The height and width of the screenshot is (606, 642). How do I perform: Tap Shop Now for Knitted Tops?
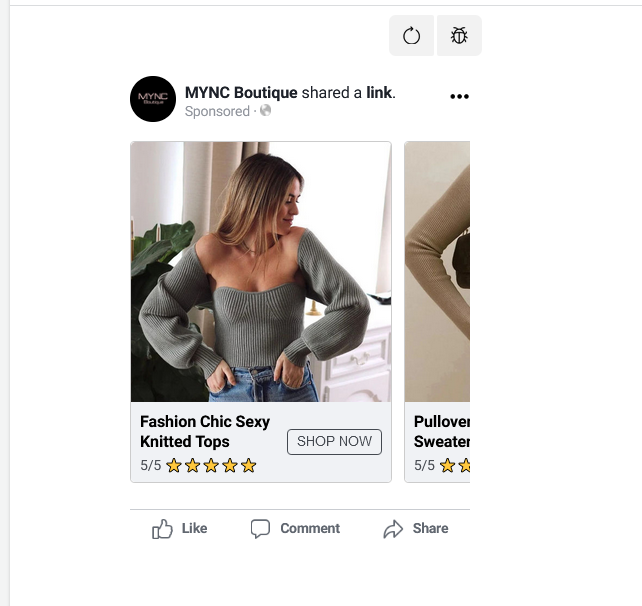334,441
